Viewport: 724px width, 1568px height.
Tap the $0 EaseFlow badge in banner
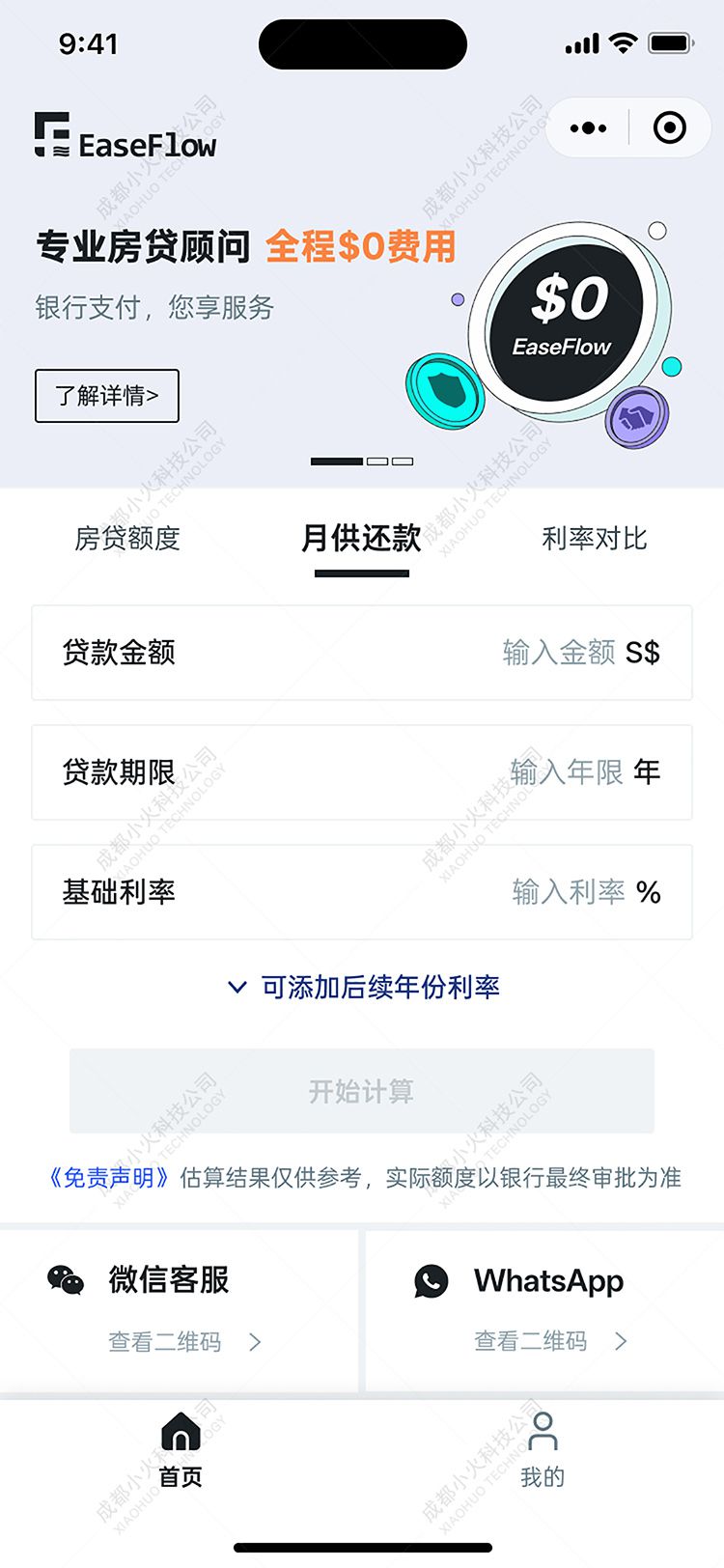click(x=568, y=312)
